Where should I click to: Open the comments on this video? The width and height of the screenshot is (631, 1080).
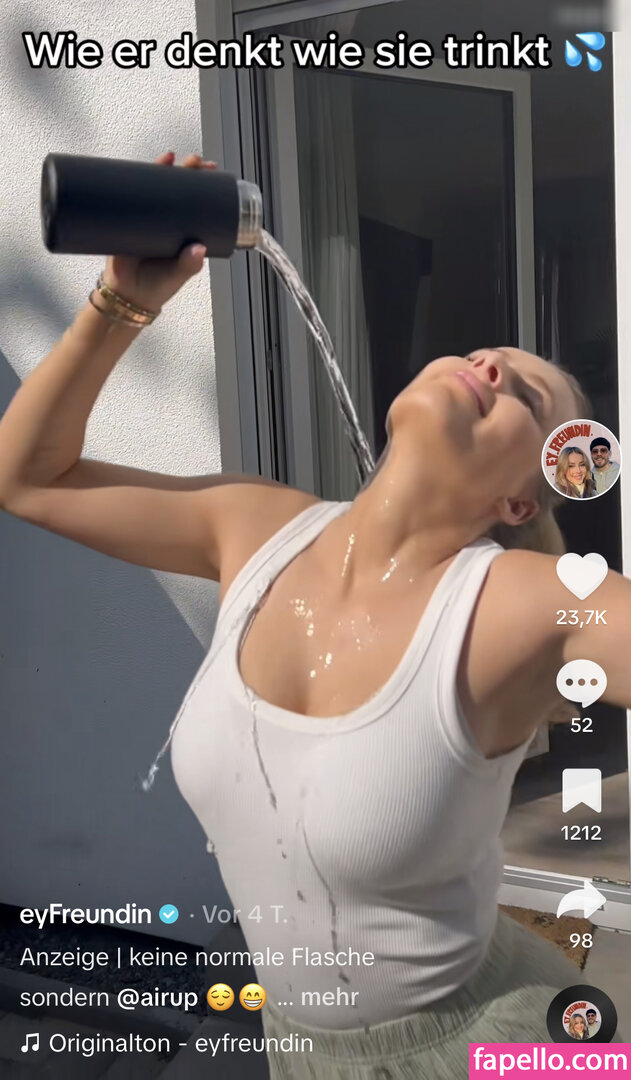(581, 684)
